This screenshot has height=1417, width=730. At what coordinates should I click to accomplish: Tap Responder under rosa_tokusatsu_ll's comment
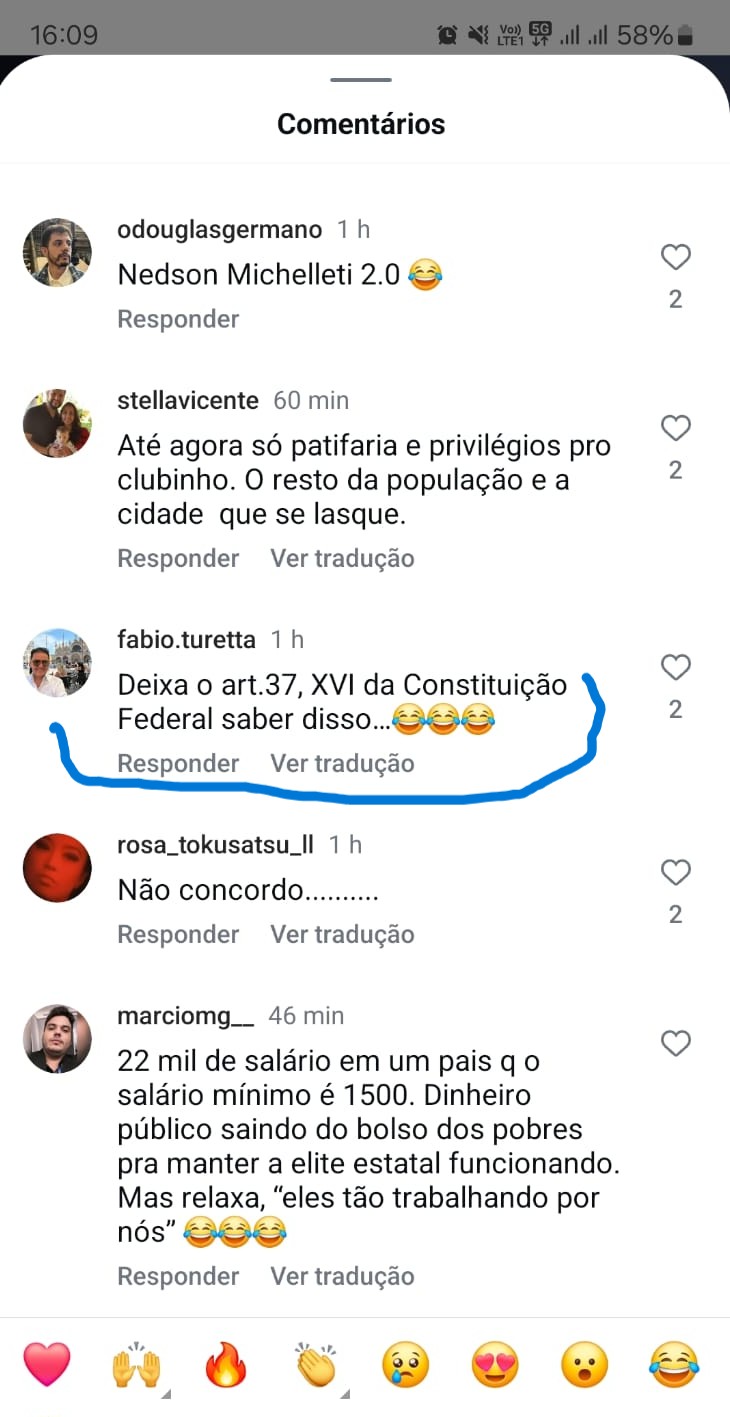tap(178, 934)
